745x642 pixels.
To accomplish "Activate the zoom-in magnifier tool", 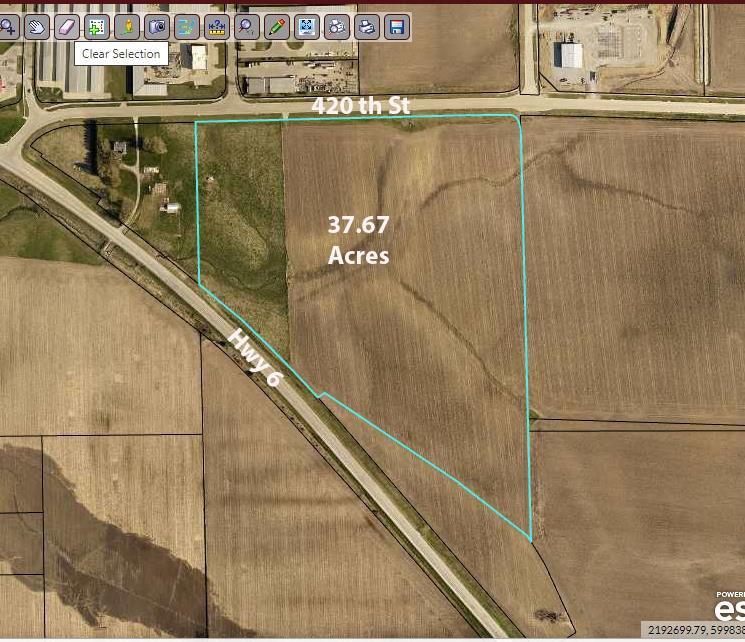I will [x=8, y=27].
